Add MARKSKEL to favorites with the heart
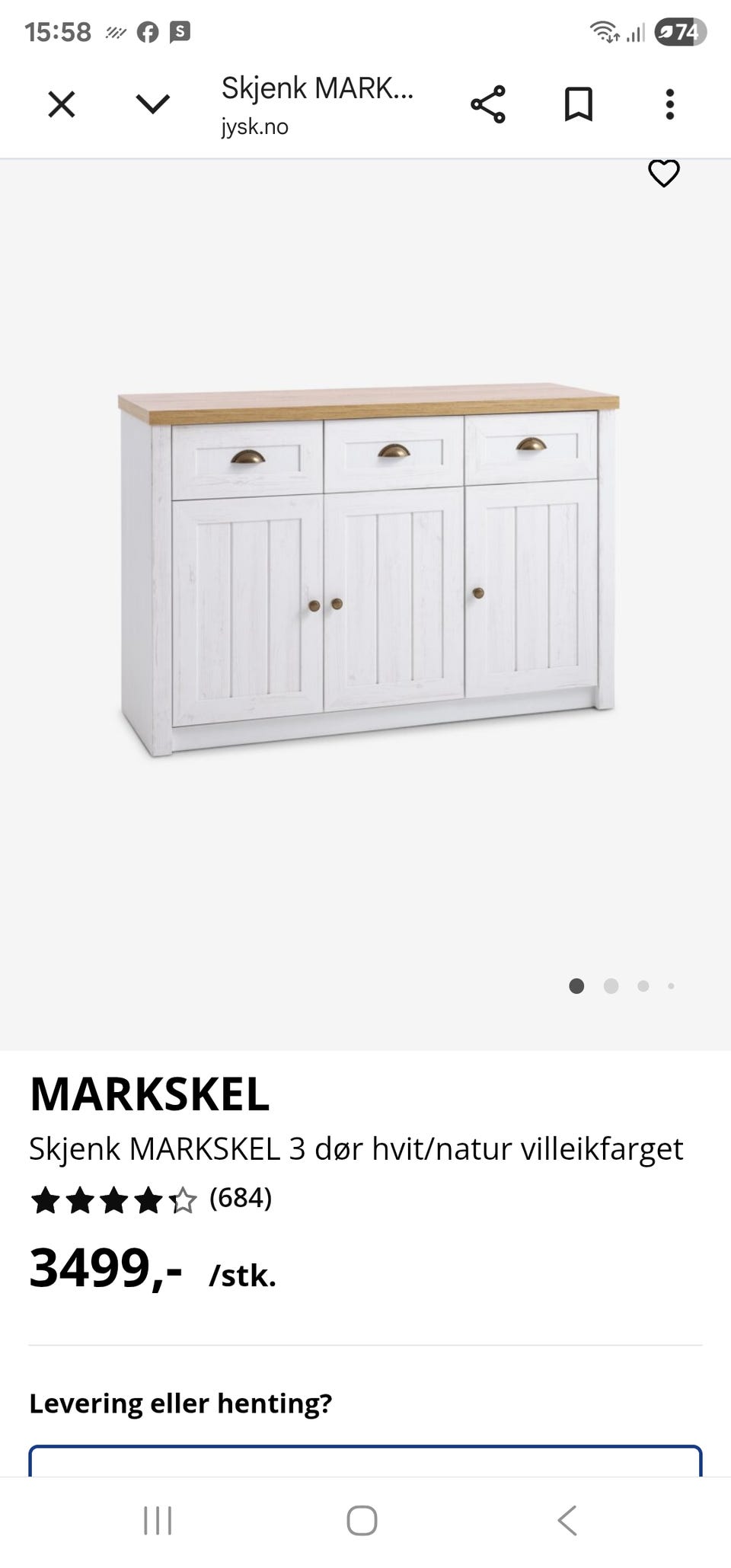This screenshot has height=1568, width=731. point(663,174)
